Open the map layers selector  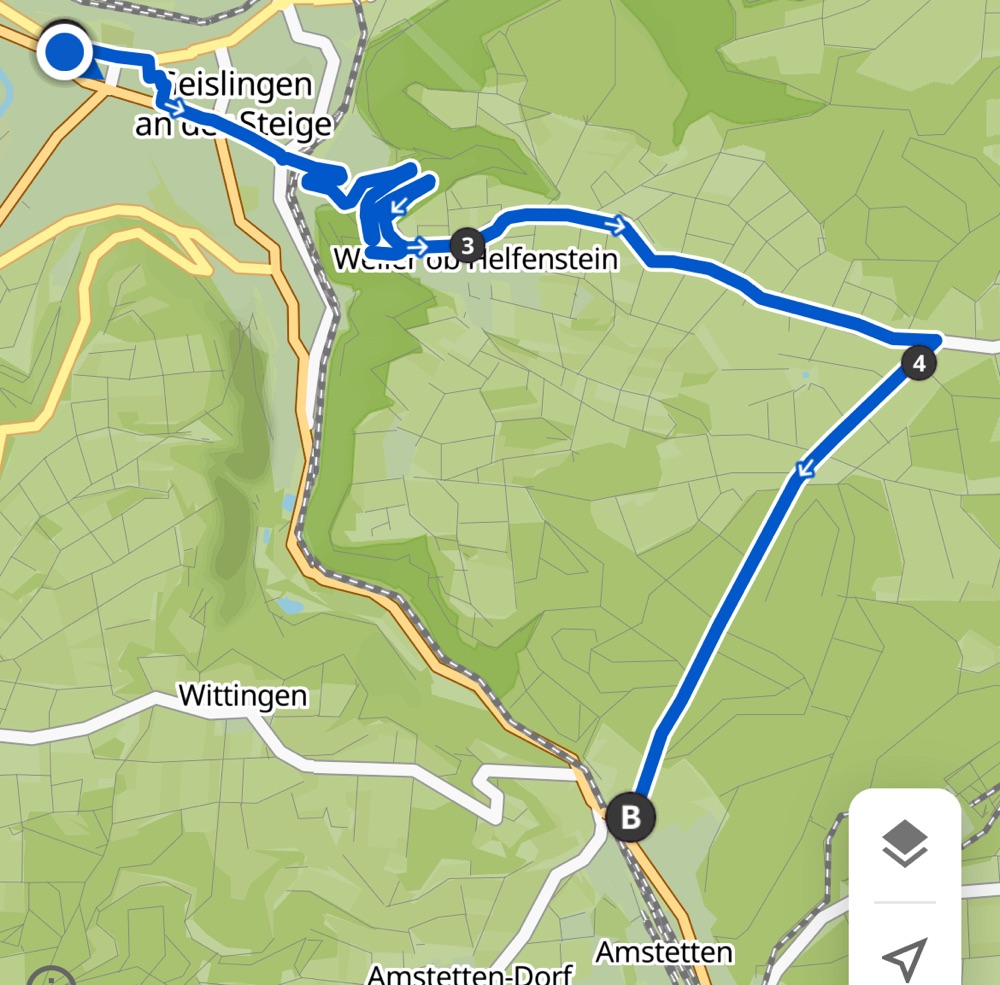905,844
